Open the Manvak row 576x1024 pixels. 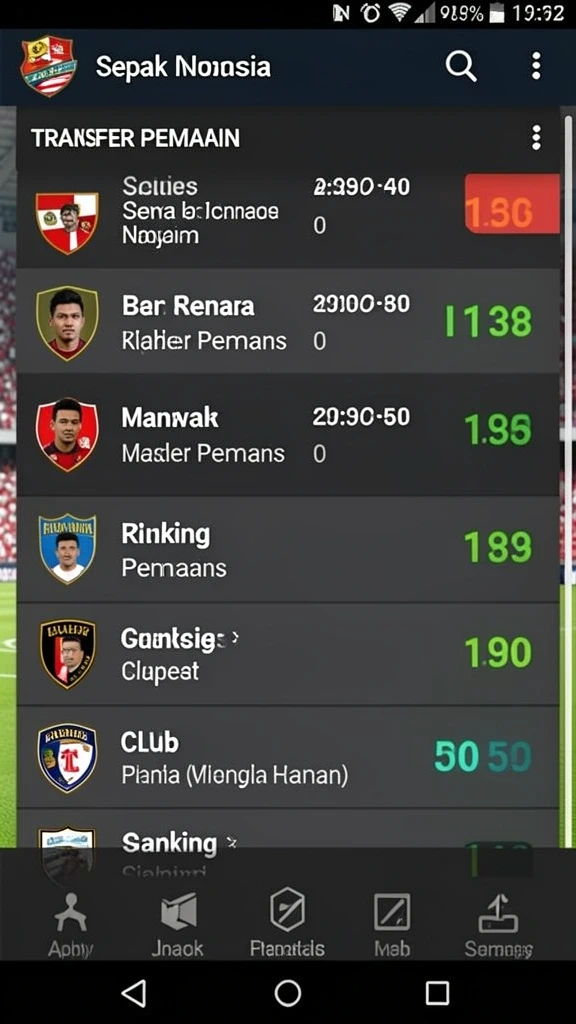pyautogui.click(x=288, y=435)
